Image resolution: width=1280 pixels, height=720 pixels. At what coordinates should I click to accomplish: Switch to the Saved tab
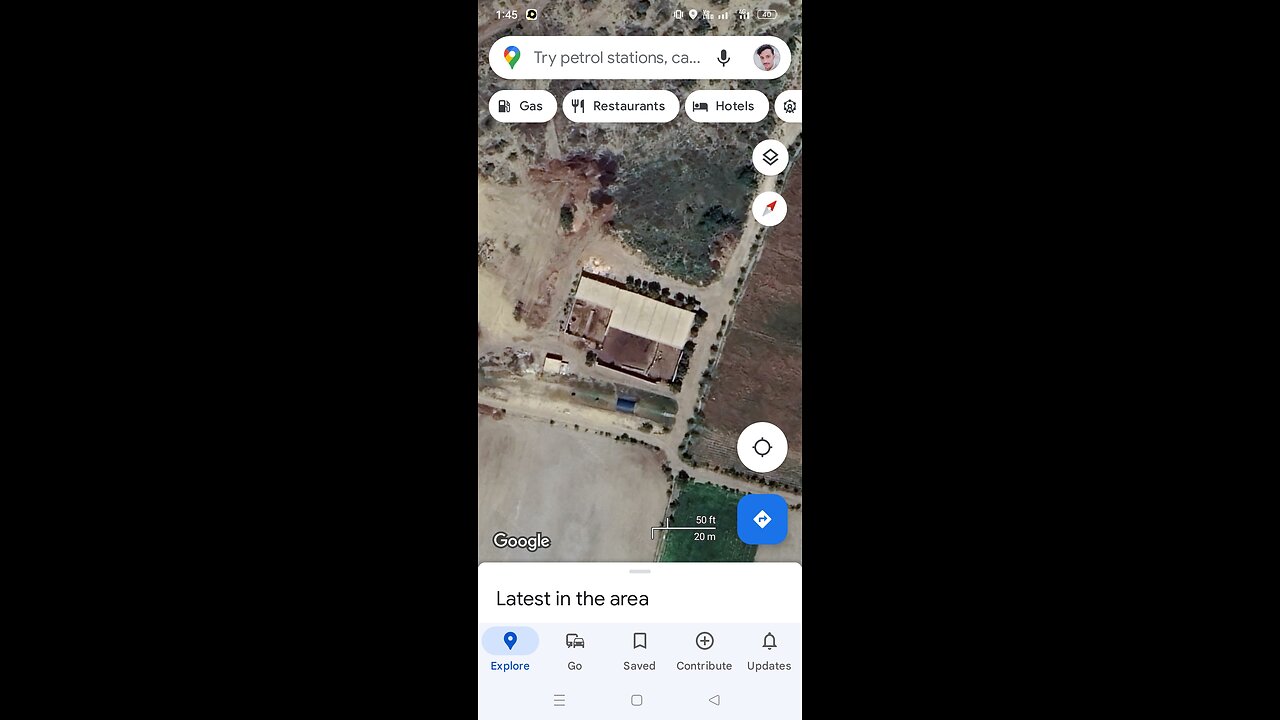(640, 650)
